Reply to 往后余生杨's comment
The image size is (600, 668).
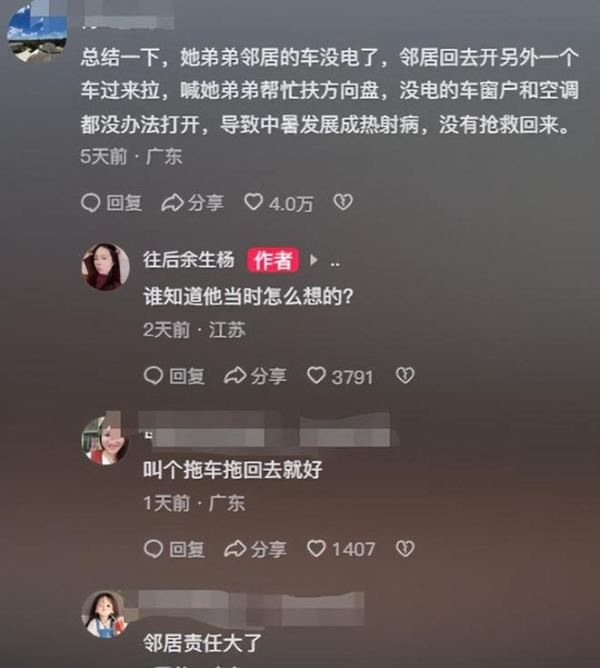[174, 376]
